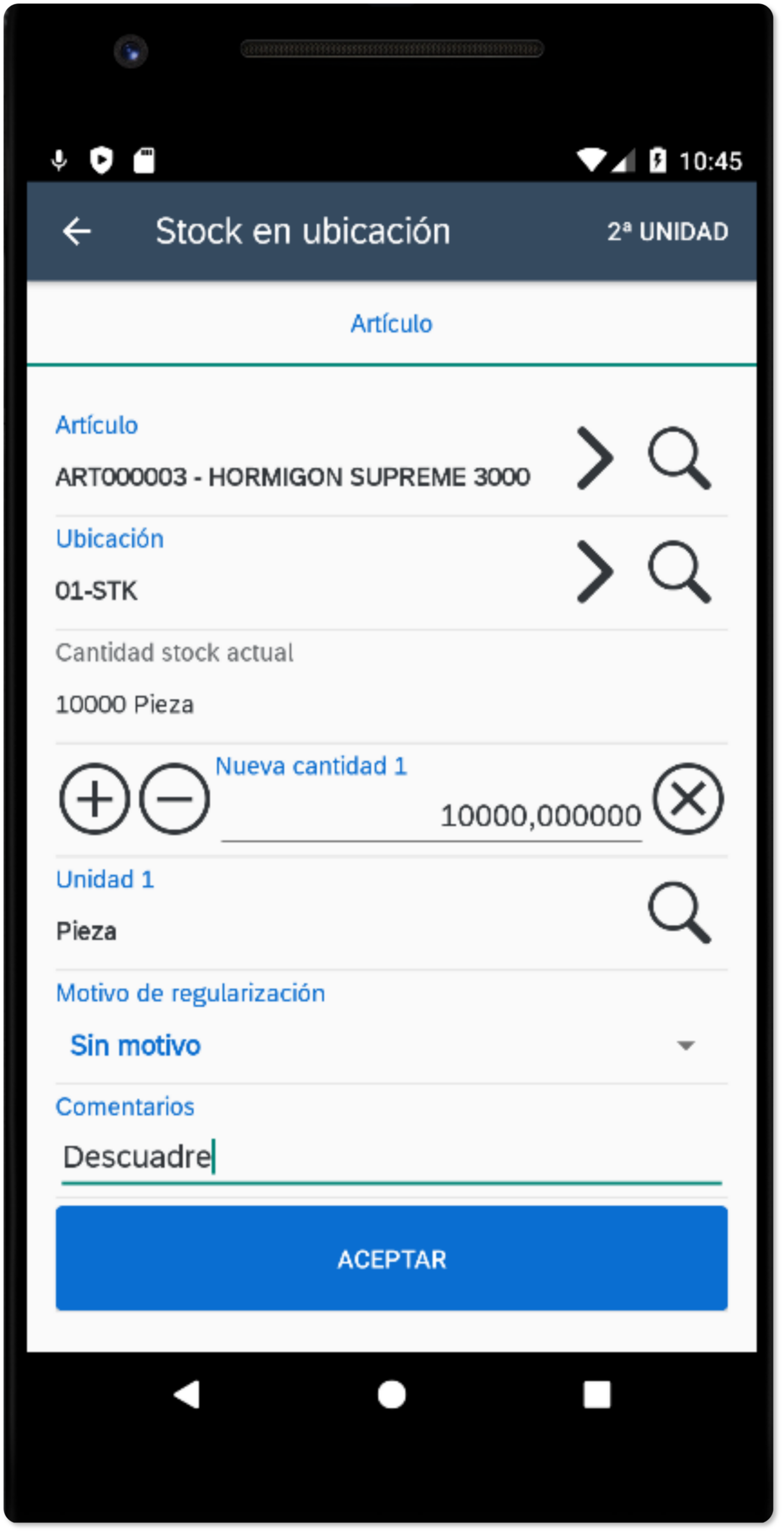The height and width of the screenshot is (1534, 784).
Task: Open the chevron next to Ubicación field
Action: (x=595, y=572)
